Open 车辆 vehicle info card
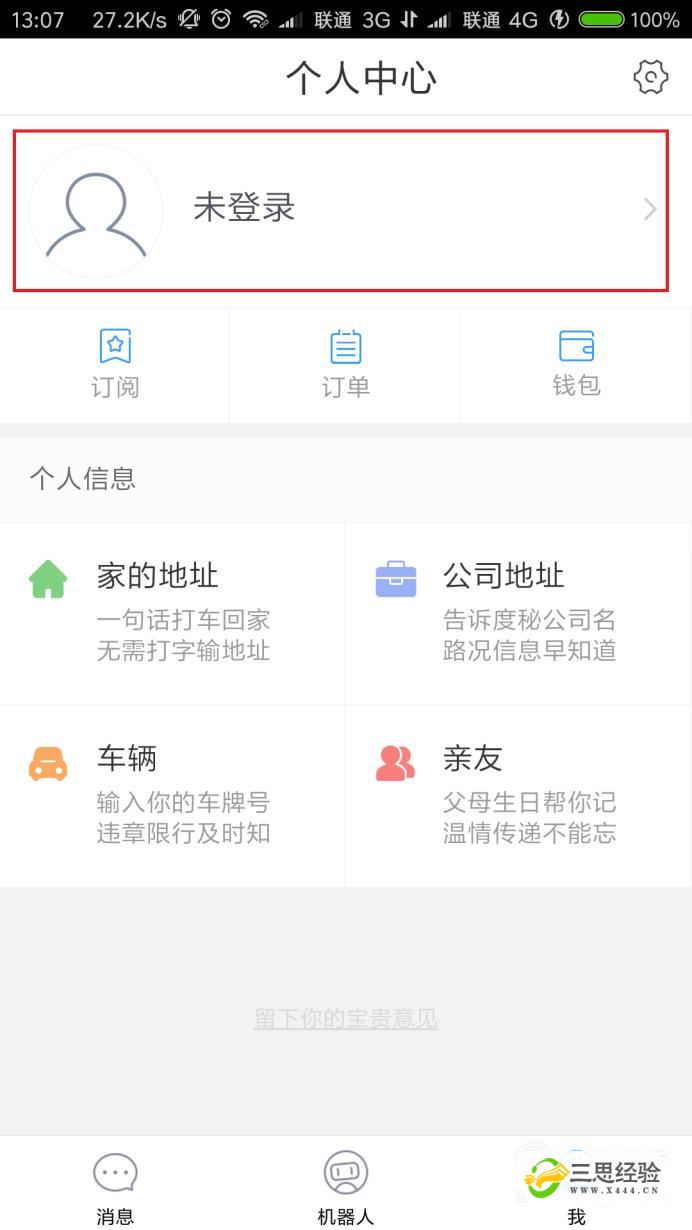The height and width of the screenshot is (1230, 692). point(172,796)
